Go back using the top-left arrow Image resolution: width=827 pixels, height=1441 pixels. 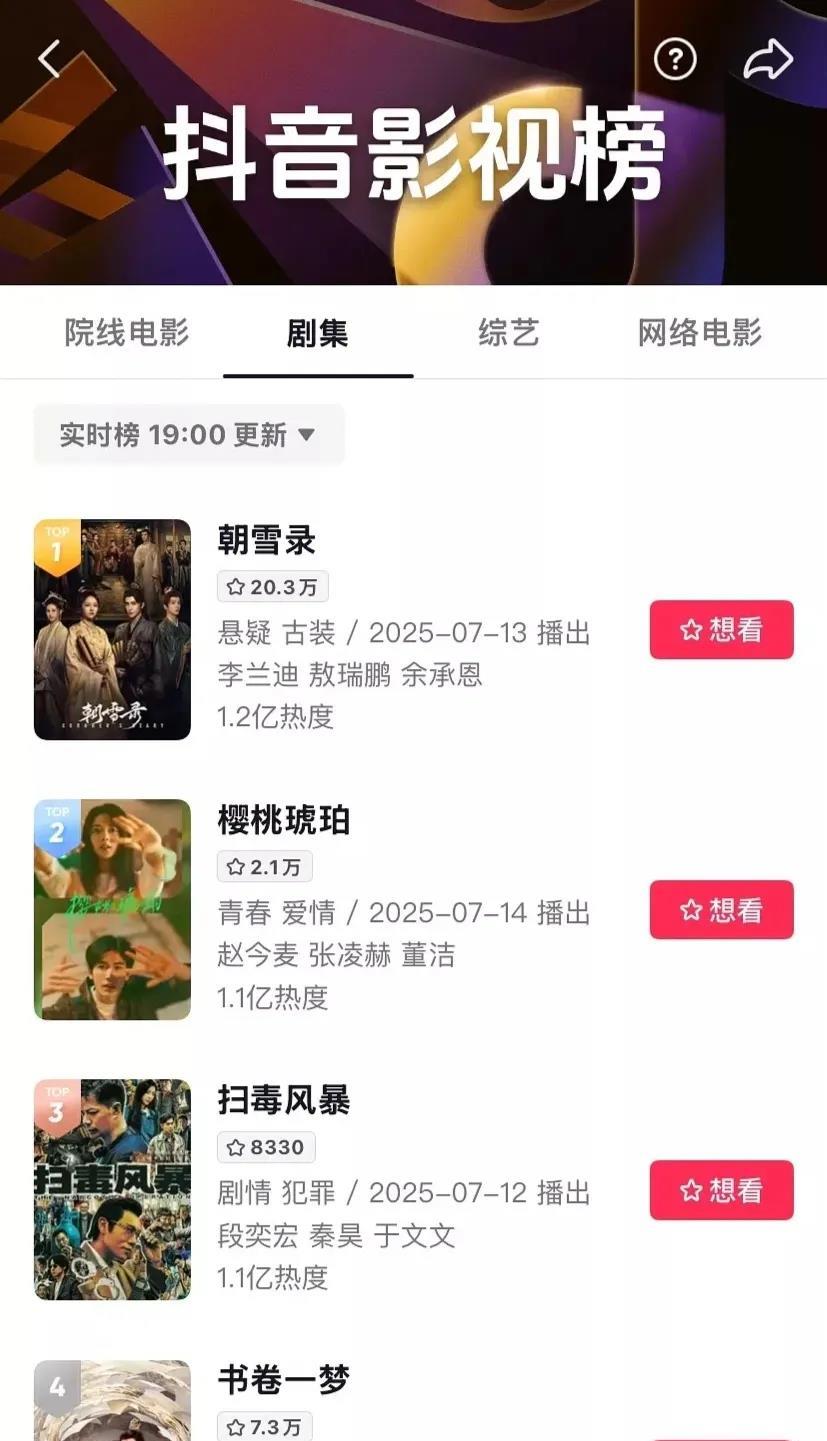pos(50,59)
